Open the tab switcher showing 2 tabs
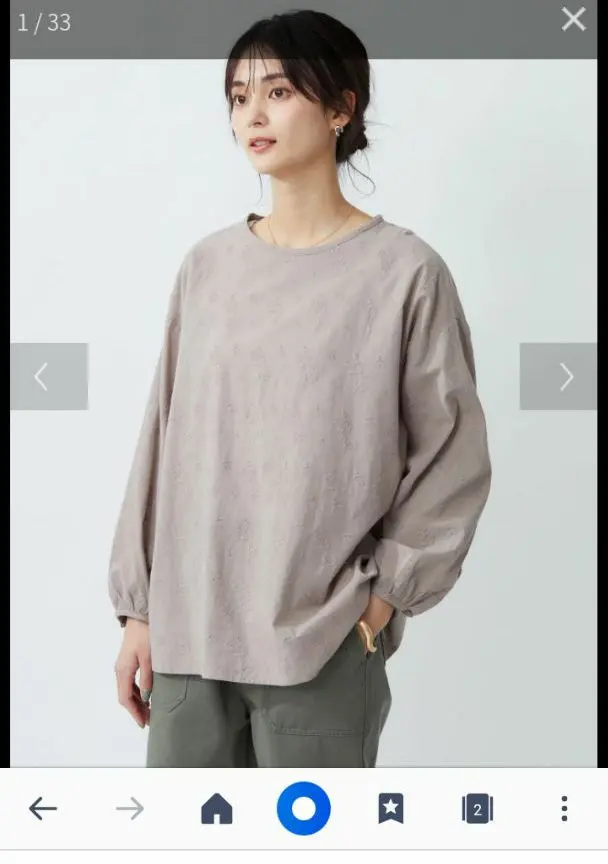The height and width of the screenshot is (864, 608). (477, 808)
